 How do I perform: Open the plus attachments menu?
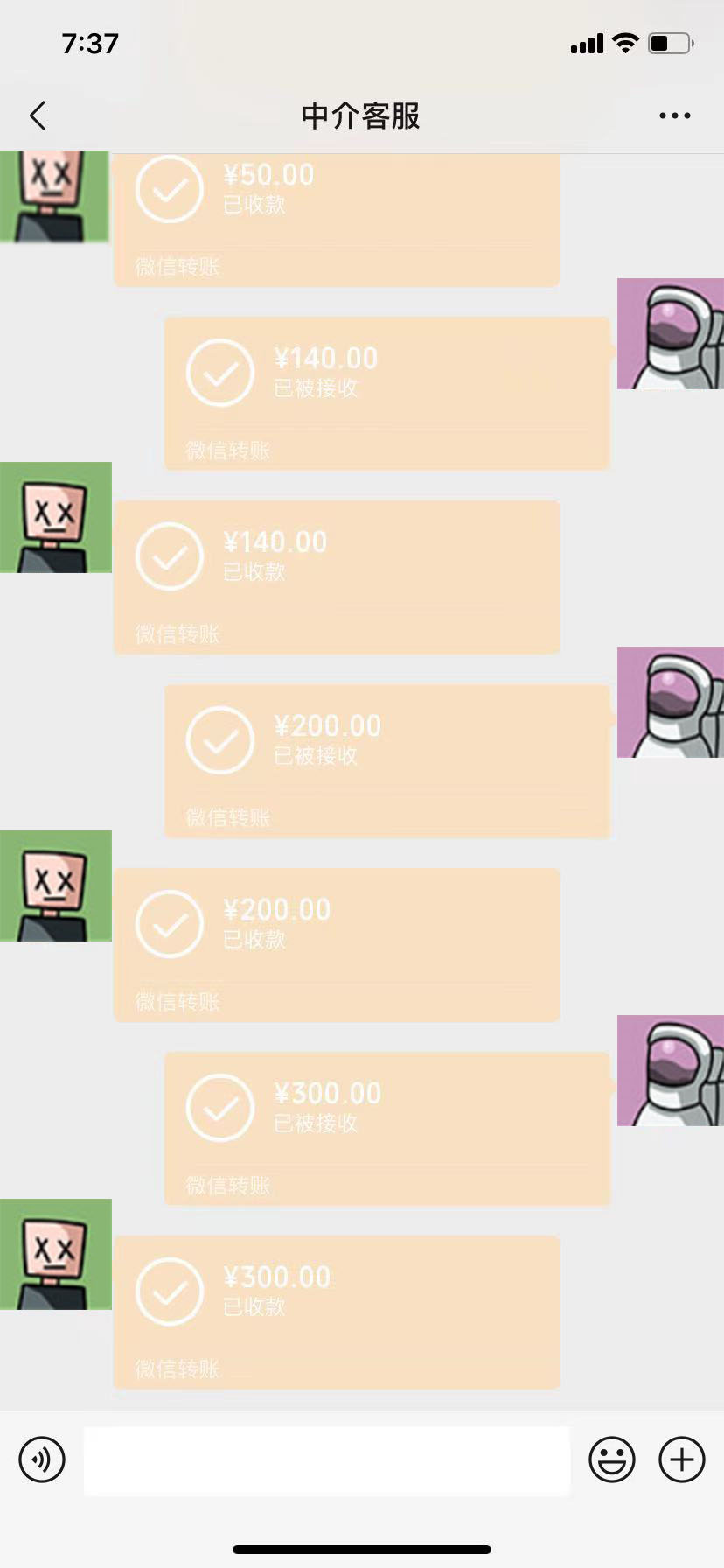click(x=681, y=1459)
